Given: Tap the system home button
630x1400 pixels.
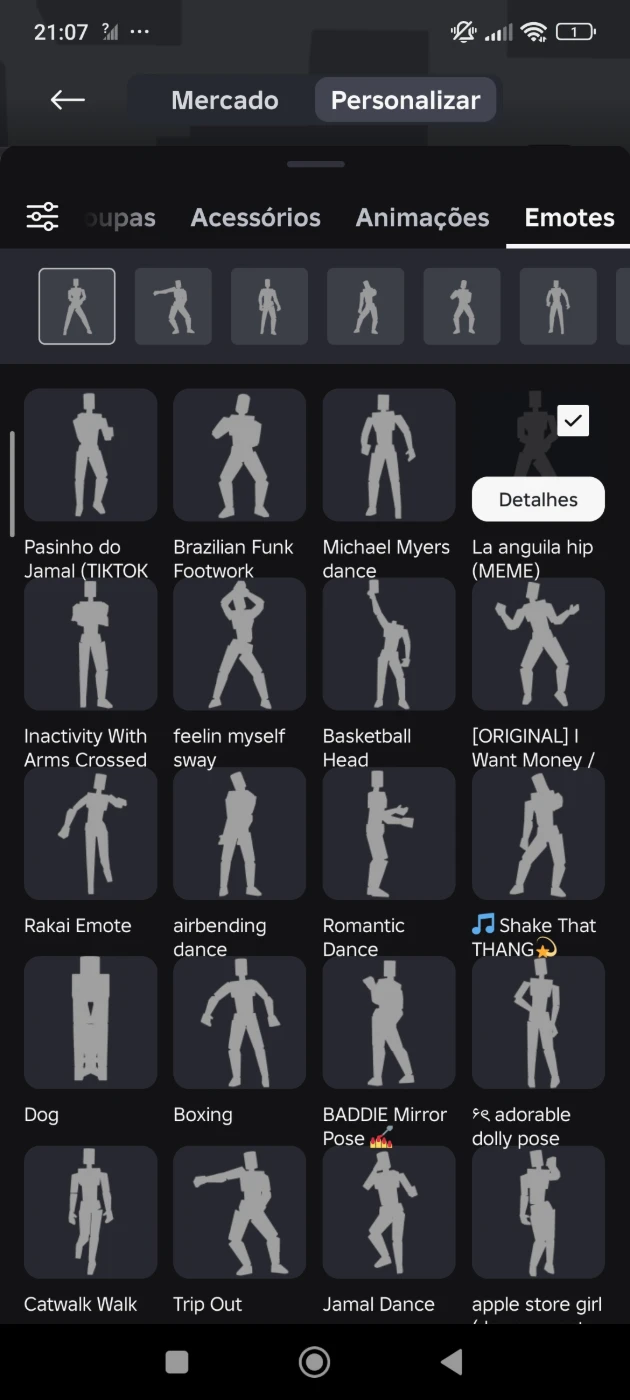Looking at the screenshot, I should (314, 1361).
